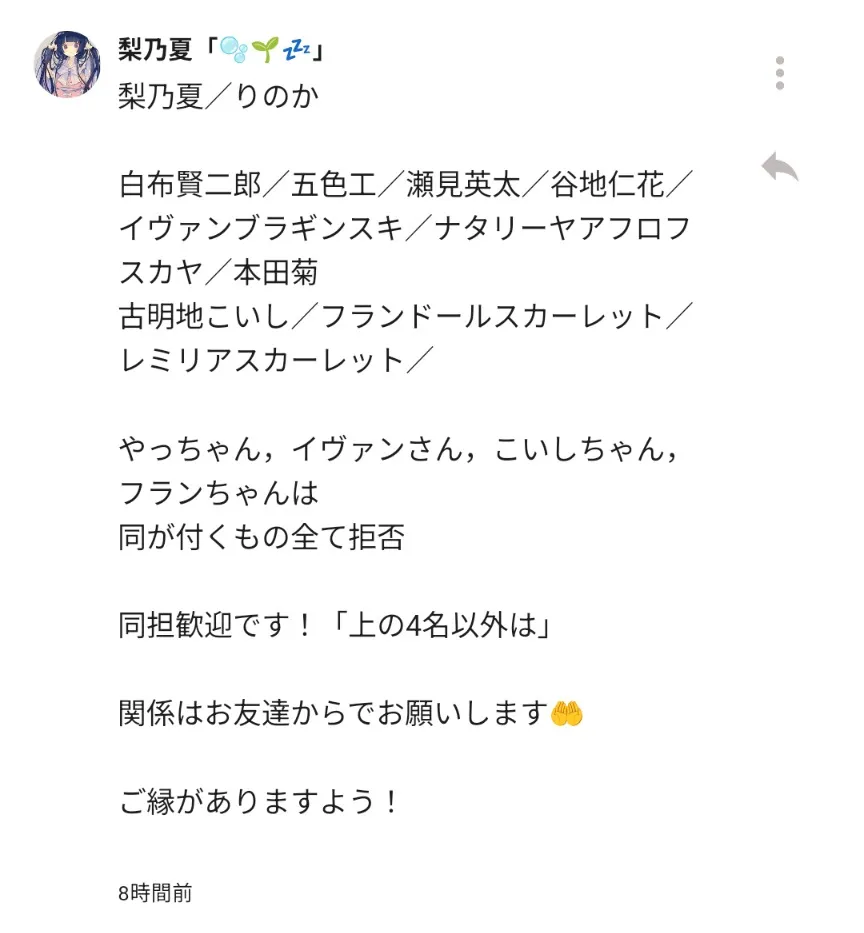Open 梨乃夏's profile avatar
The height and width of the screenshot is (933, 864).
[x=67, y=64]
